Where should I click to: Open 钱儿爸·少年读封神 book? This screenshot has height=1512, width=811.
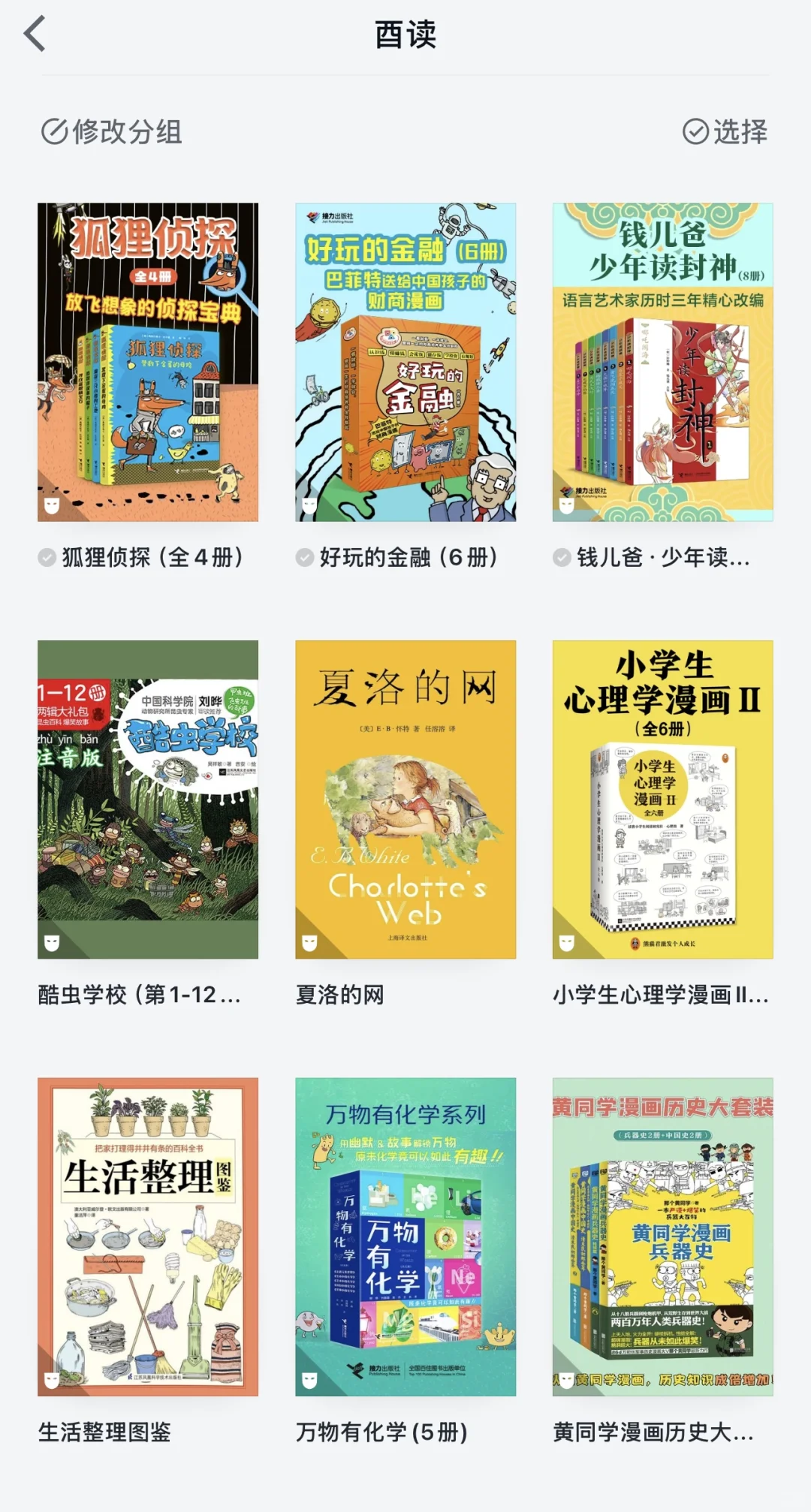coord(662,362)
